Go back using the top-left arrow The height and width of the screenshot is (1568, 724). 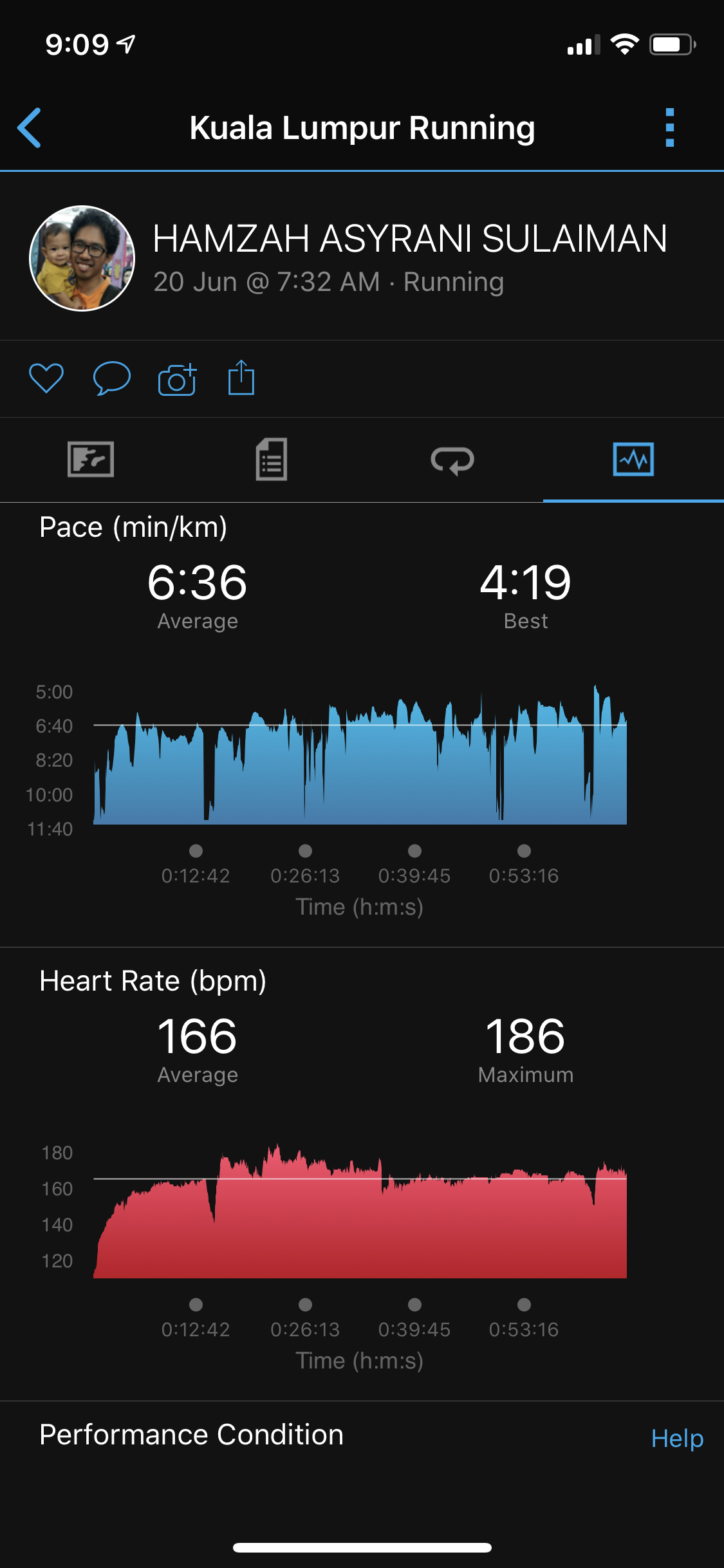(x=30, y=127)
